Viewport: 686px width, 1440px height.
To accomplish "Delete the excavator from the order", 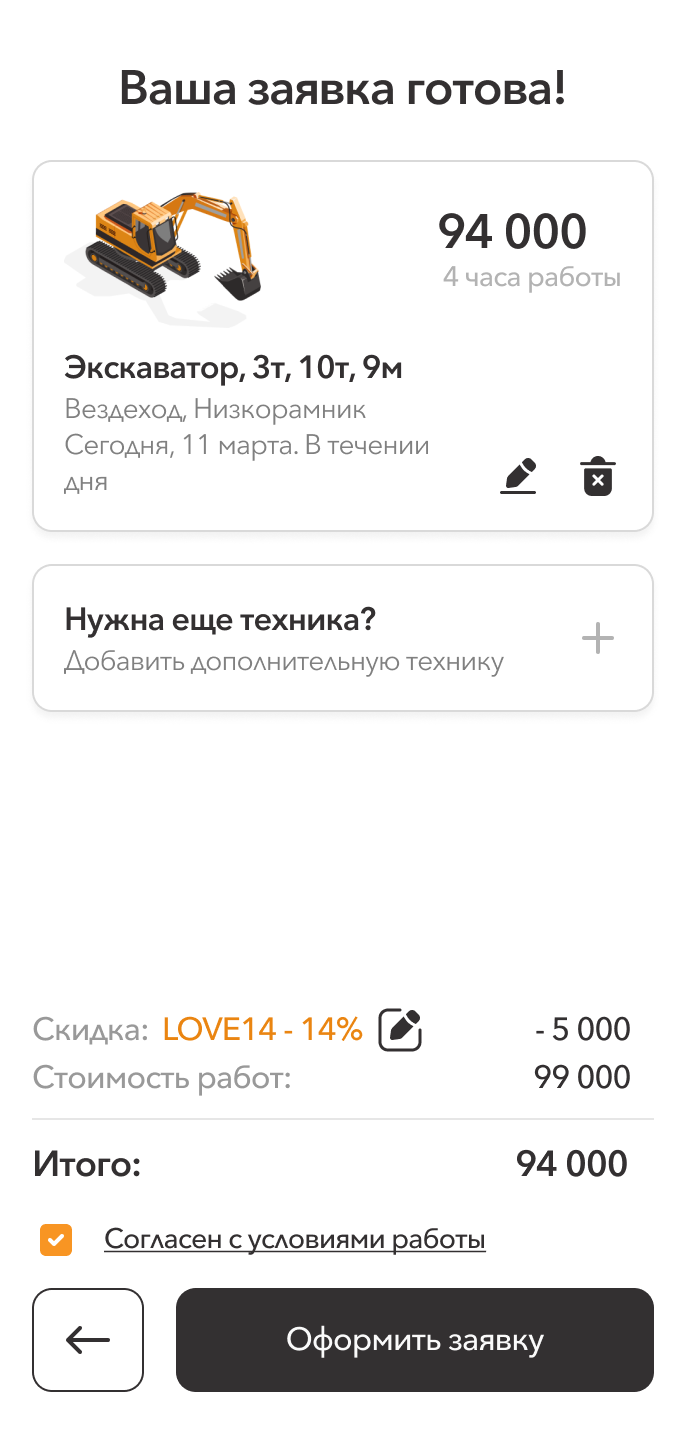I will click(598, 476).
